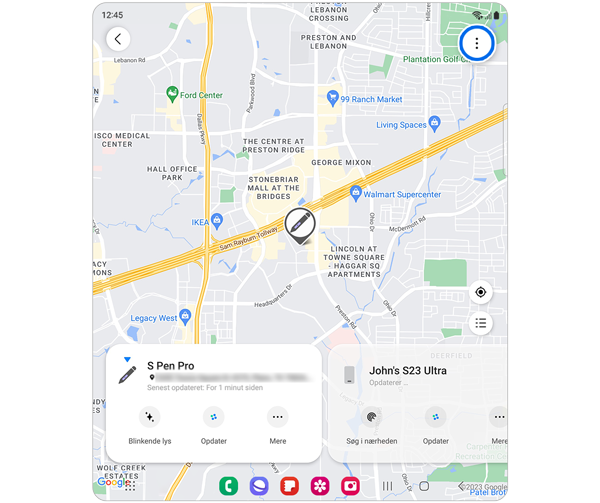Open the Phone app from the dock
The image size is (600, 503).
tap(229, 486)
